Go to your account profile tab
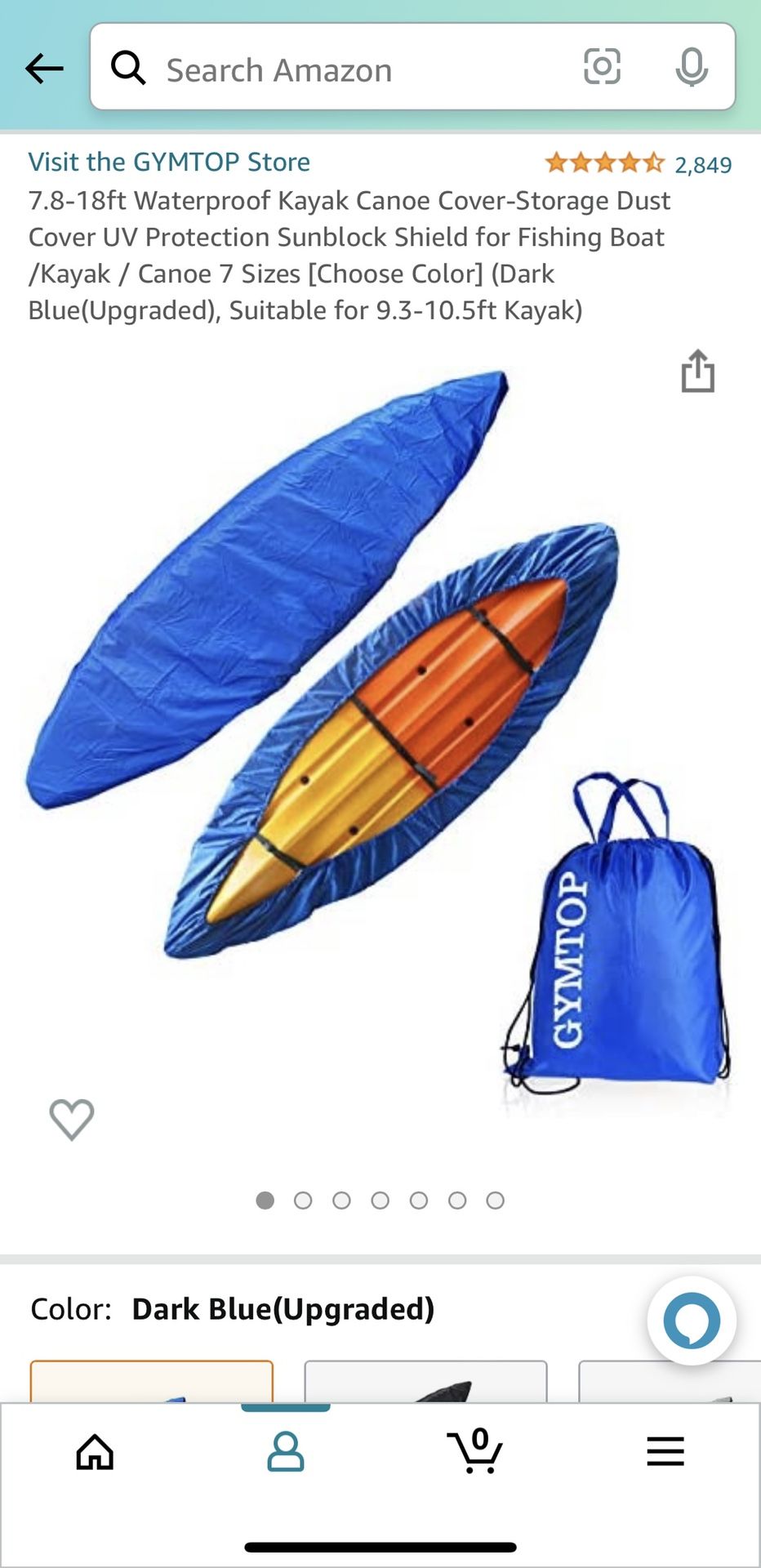 tap(285, 1451)
